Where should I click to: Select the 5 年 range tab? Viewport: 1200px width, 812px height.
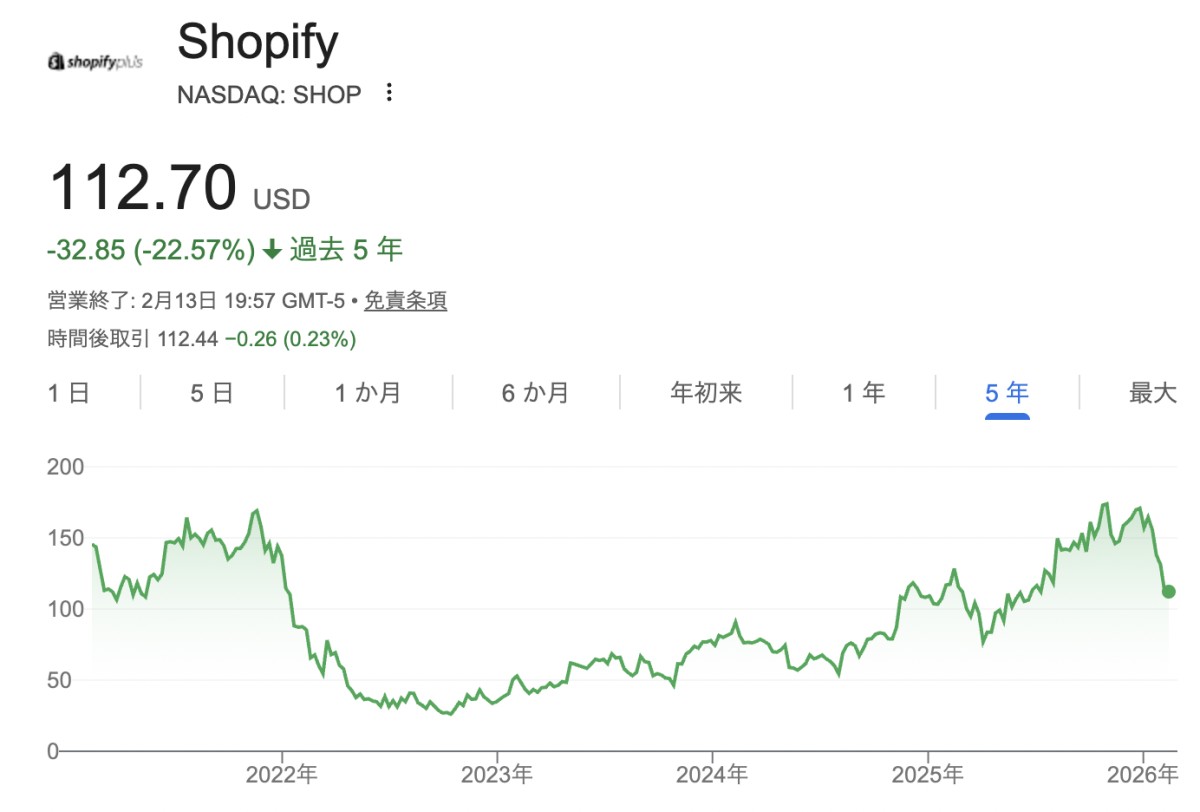coord(1007,393)
